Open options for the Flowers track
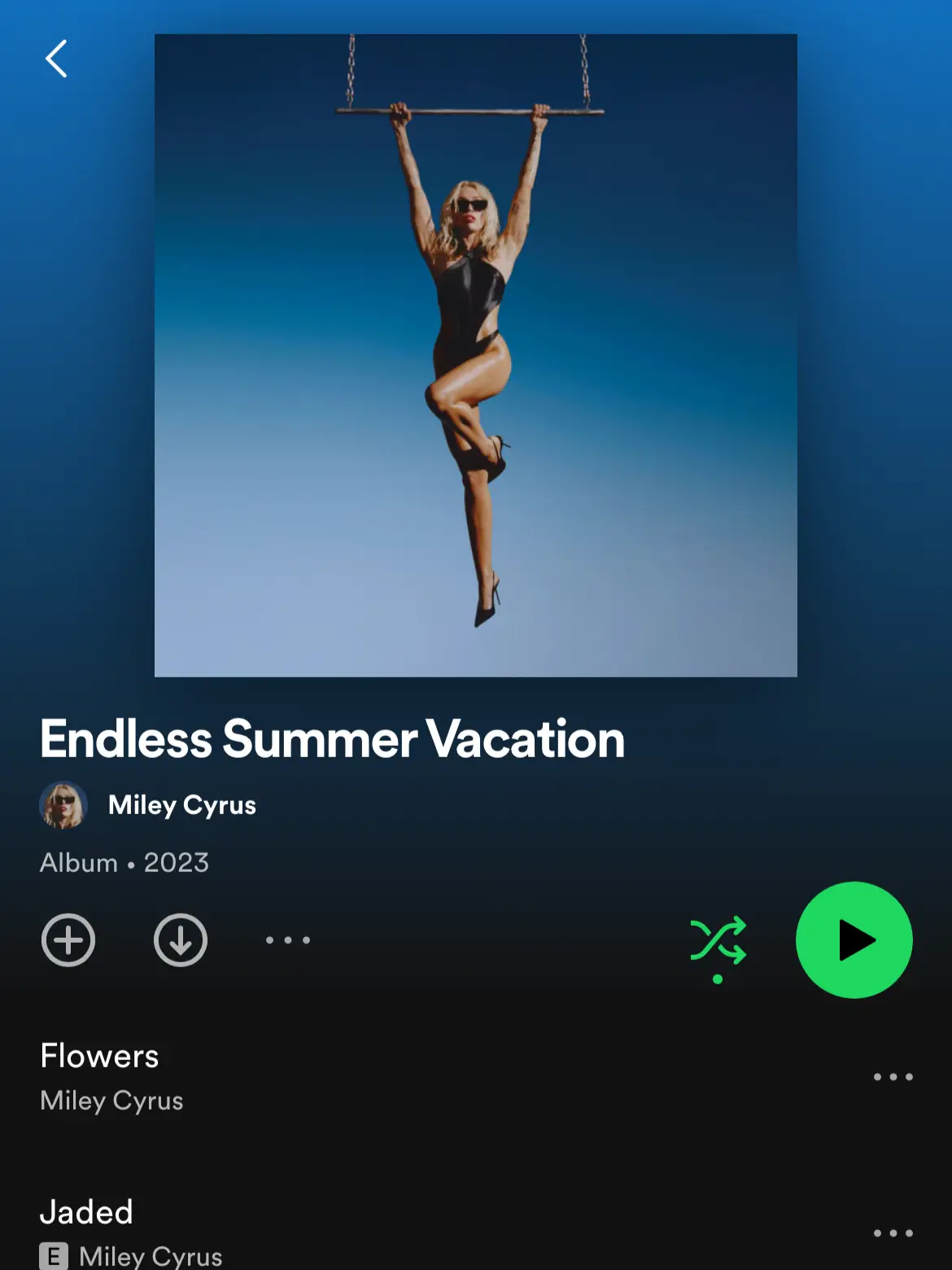Screen dimensions: 952x1270 click(893, 1077)
